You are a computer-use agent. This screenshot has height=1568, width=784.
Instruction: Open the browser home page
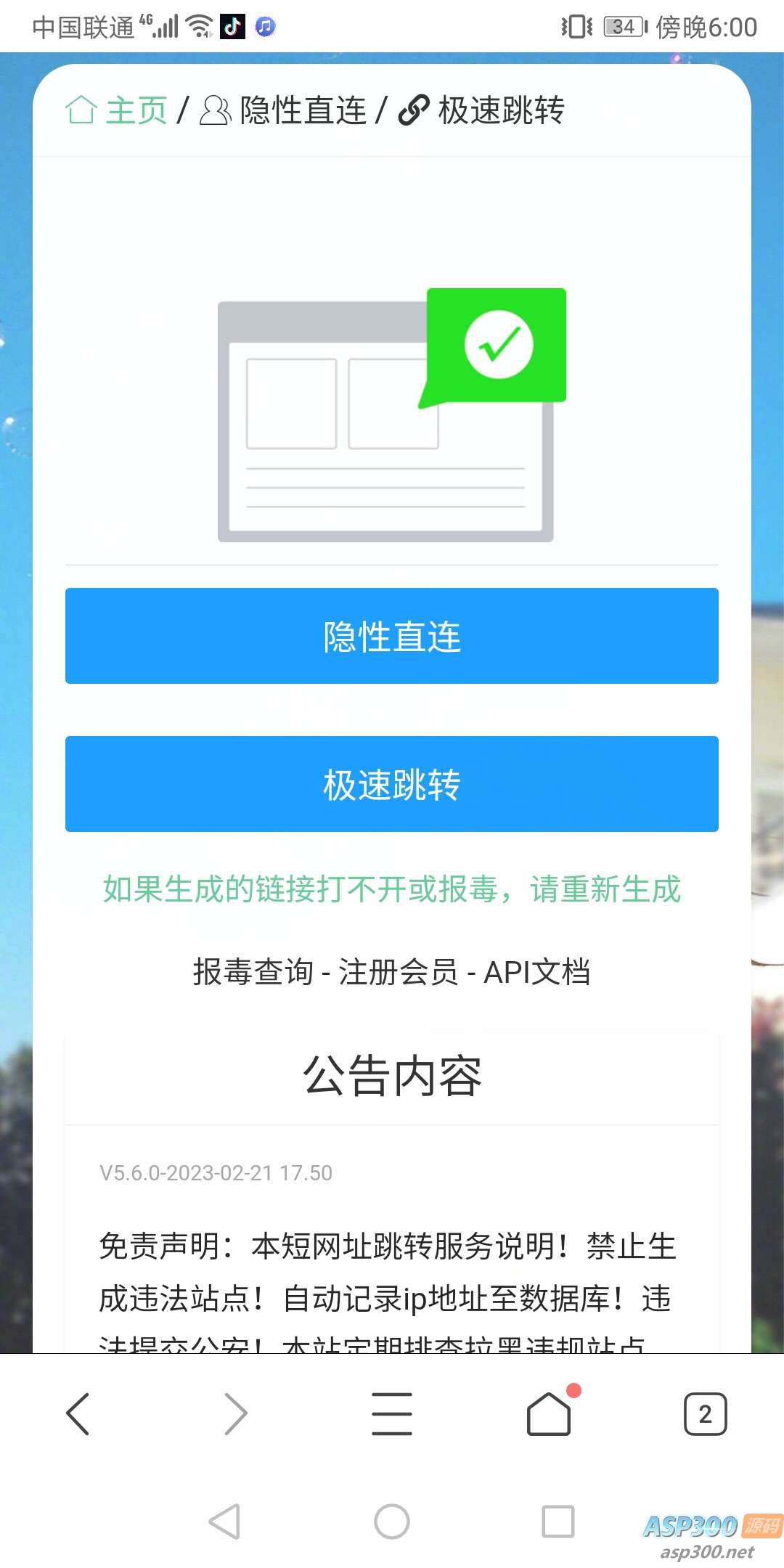pos(549,1414)
